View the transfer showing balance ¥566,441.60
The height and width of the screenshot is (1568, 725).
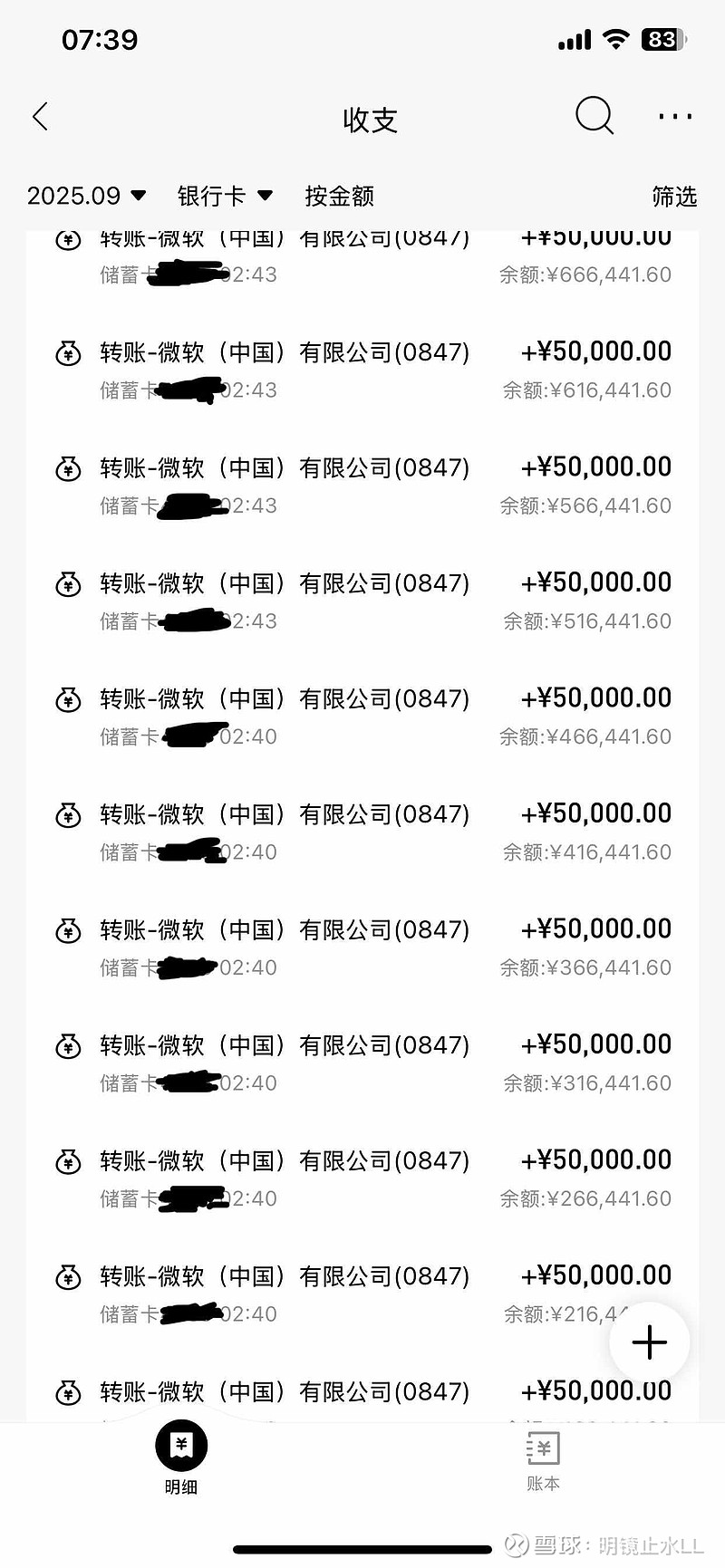(362, 486)
